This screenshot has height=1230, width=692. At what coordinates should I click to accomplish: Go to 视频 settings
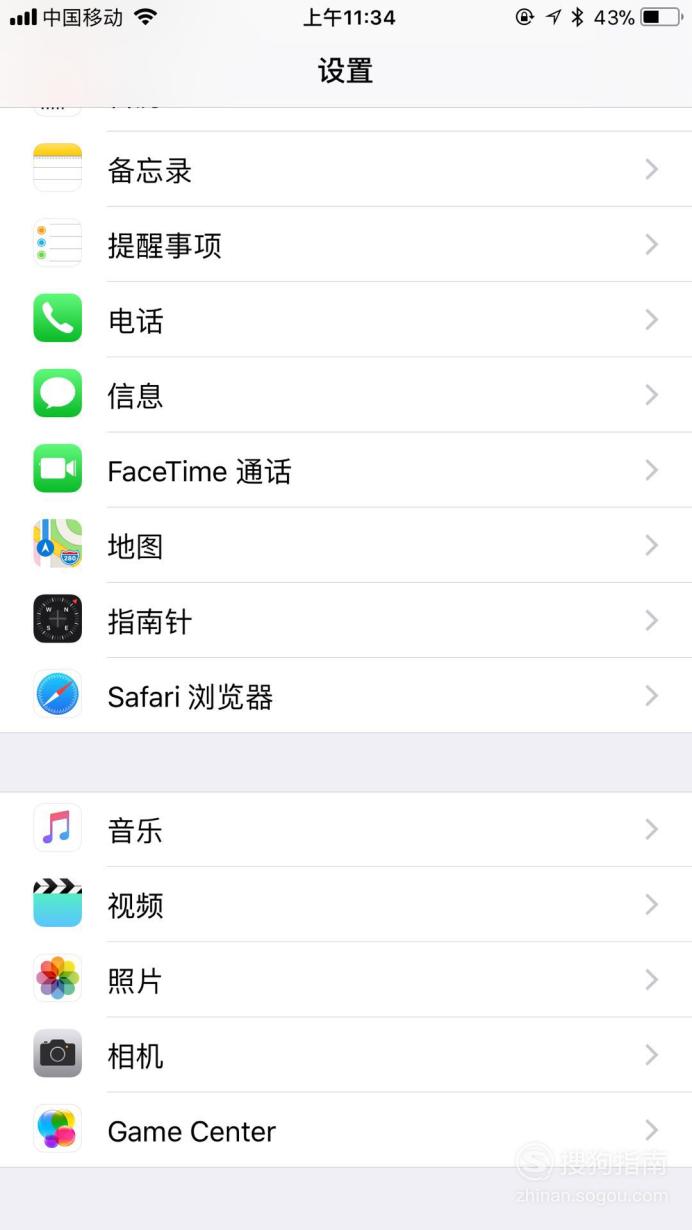coord(346,904)
